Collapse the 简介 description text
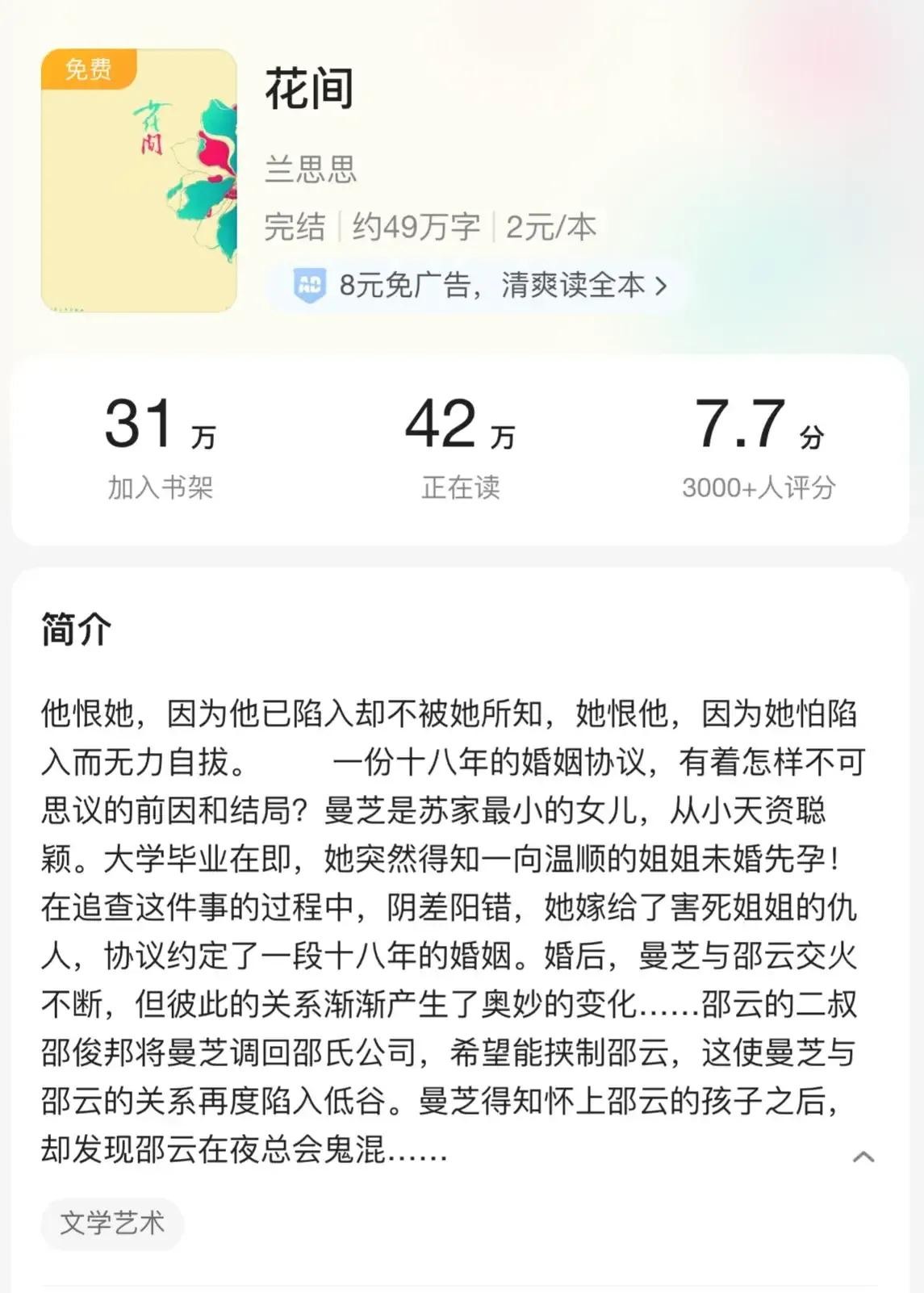Screen dimensions: 924x1293 pyautogui.click(x=863, y=1157)
